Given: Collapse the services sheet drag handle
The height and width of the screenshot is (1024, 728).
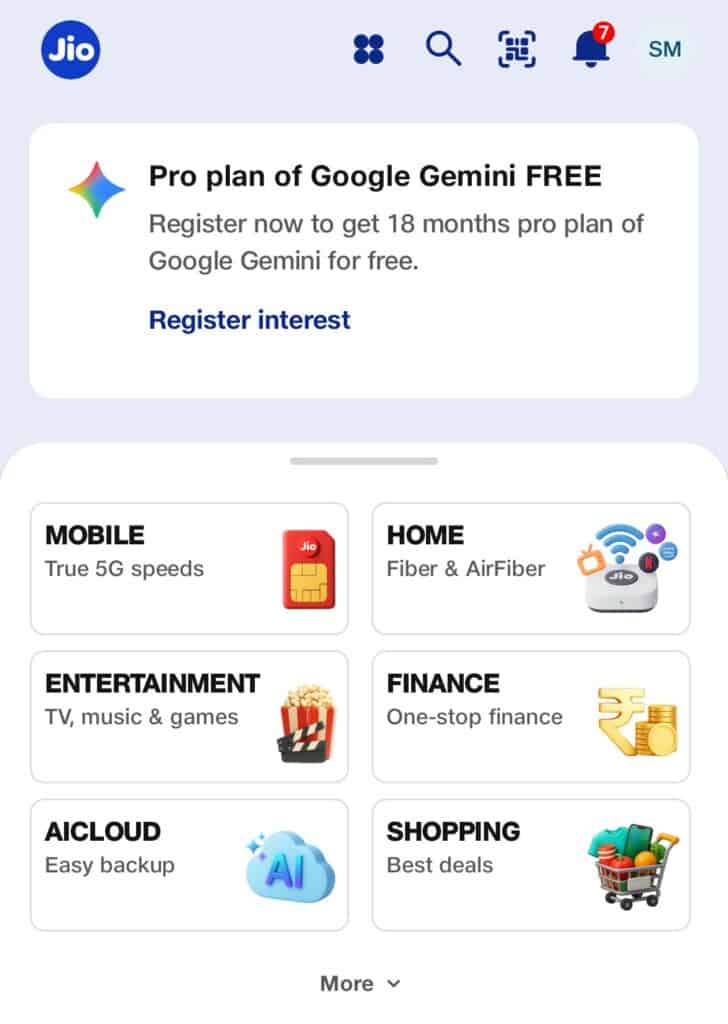Looking at the screenshot, I should [x=363, y=461].
